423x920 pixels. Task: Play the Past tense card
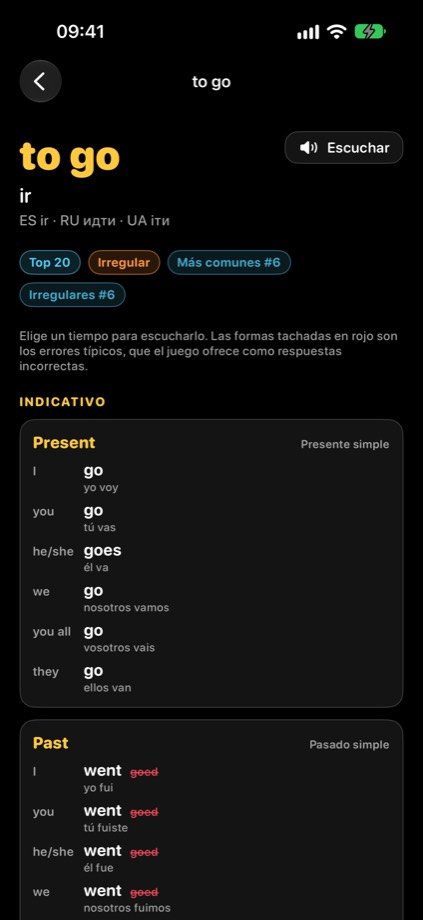pos(211,820)
